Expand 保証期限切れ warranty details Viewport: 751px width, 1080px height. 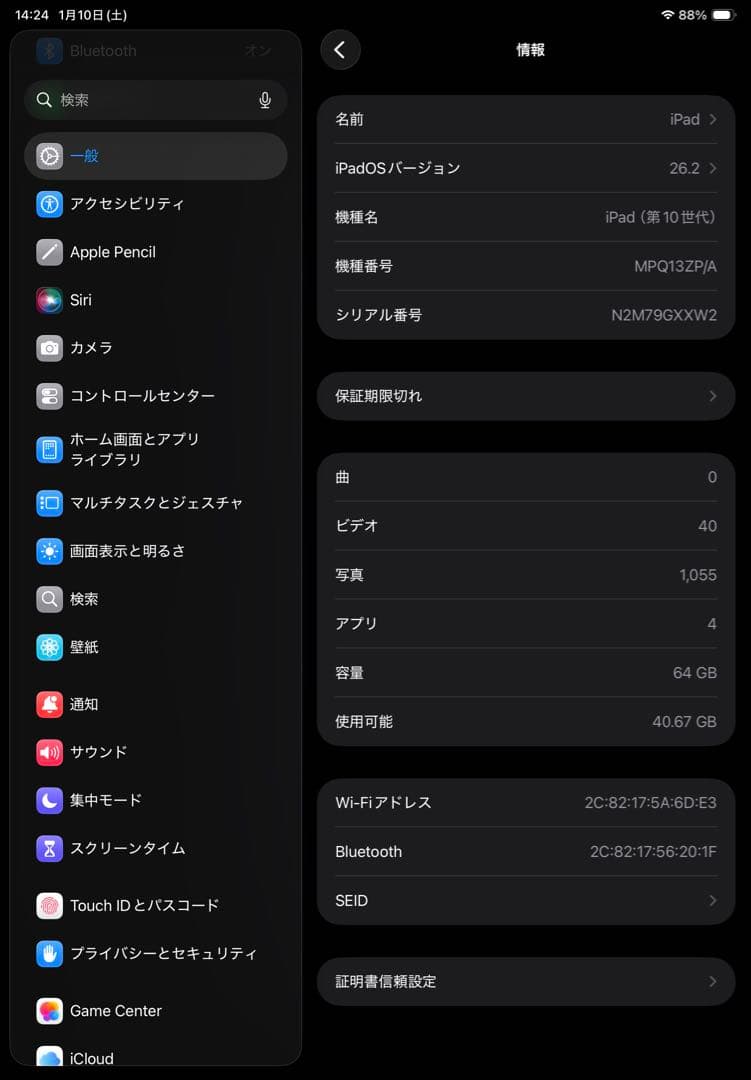(525, 396)
